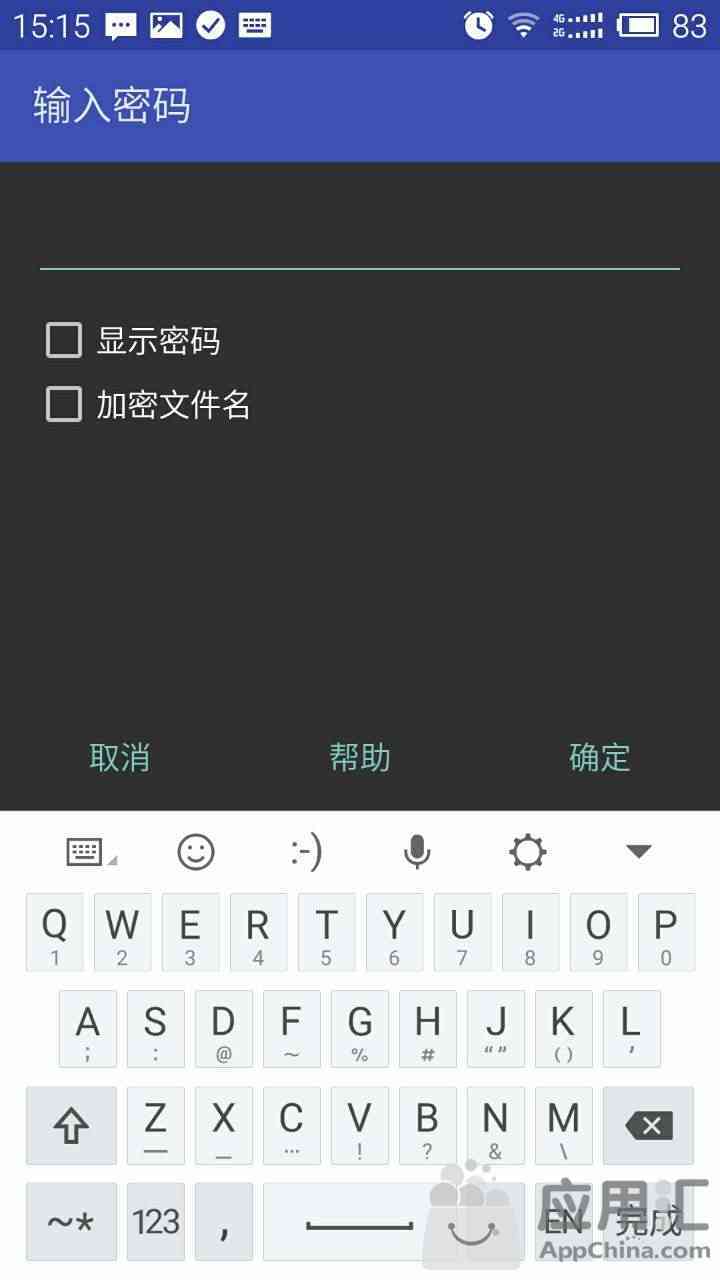The image size is (720, 1280).
Task: Tap the keyboard shift key
Action: coord(71,1126)
